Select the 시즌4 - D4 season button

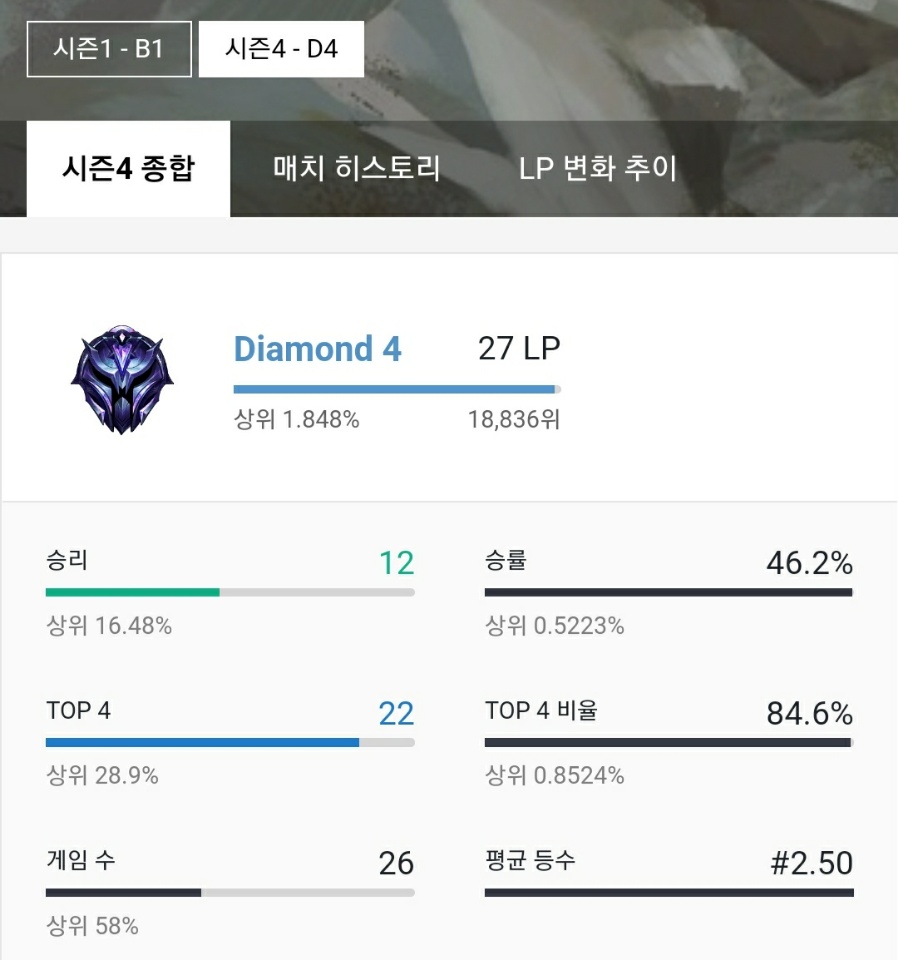click(x=281, y=49)
